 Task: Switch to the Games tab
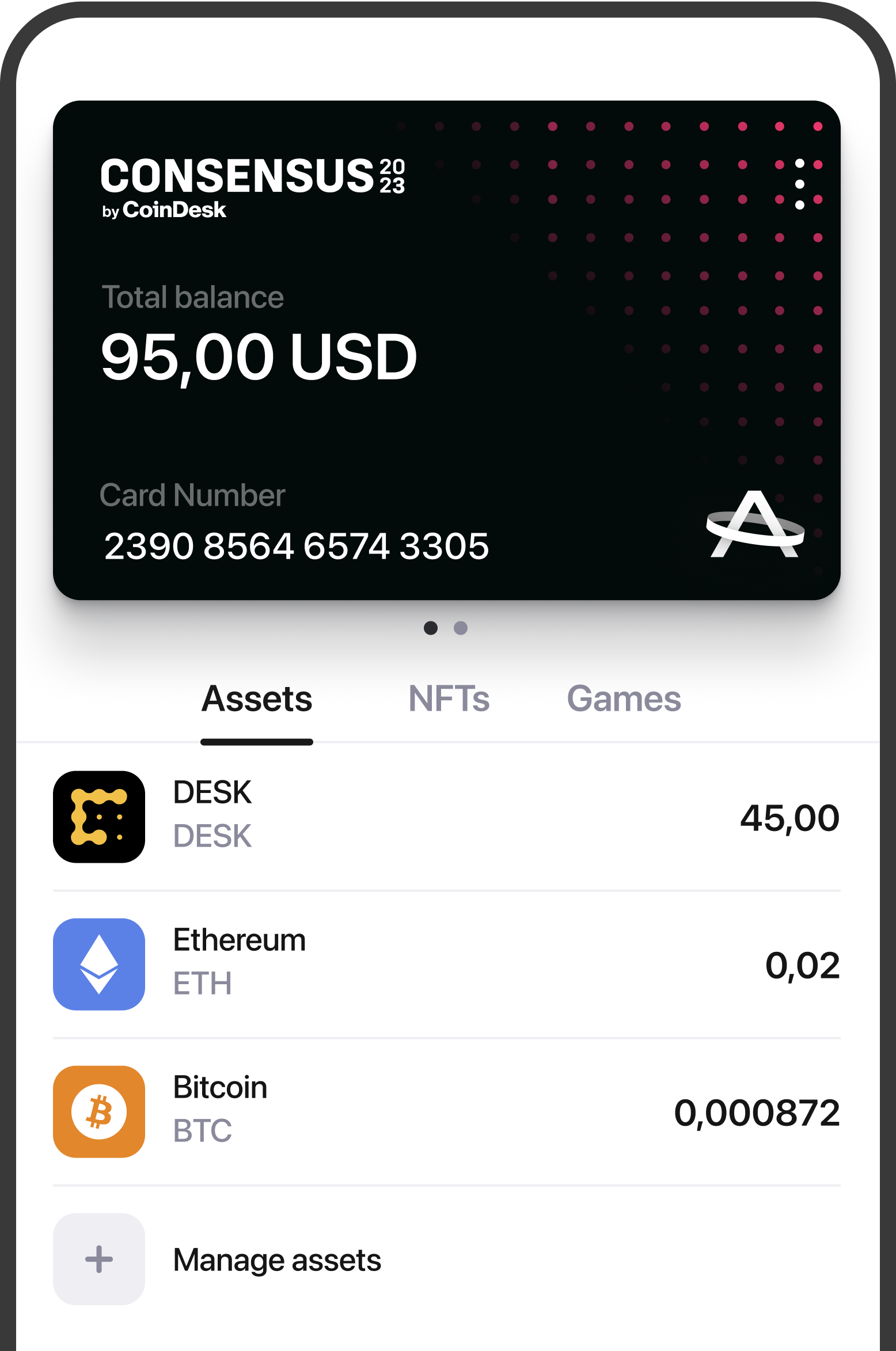[x=624, y=699]
